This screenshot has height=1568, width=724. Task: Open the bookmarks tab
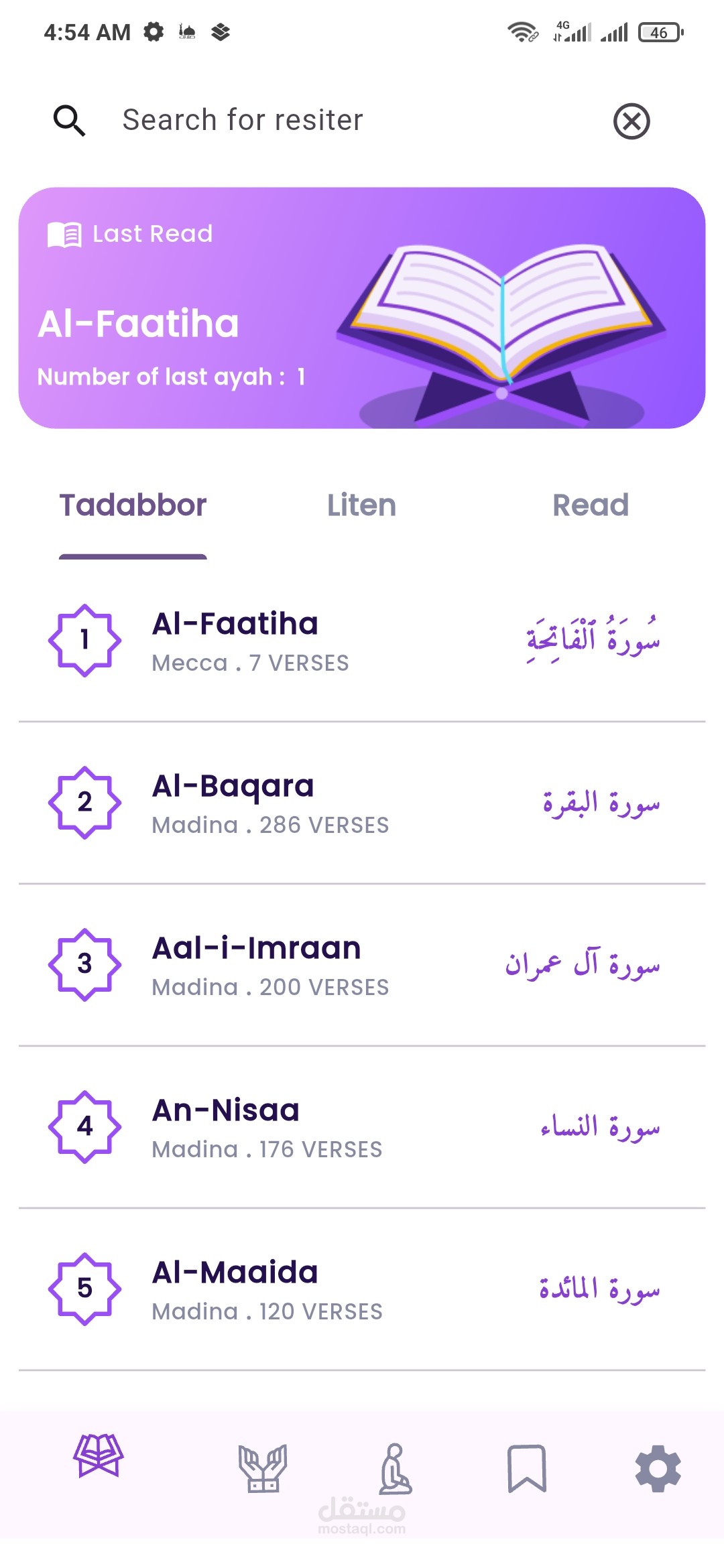click(527, 1467)
